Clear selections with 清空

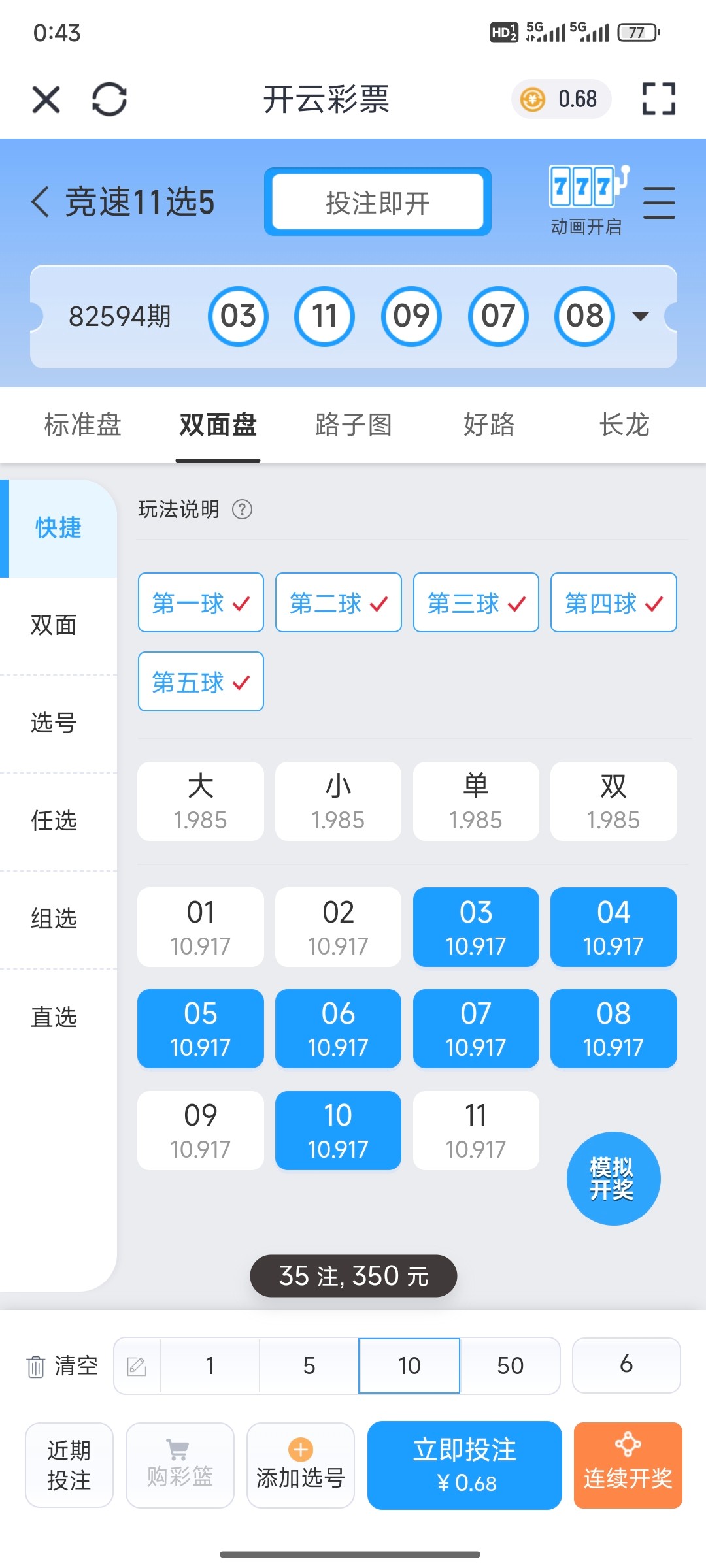point(62,1365)
